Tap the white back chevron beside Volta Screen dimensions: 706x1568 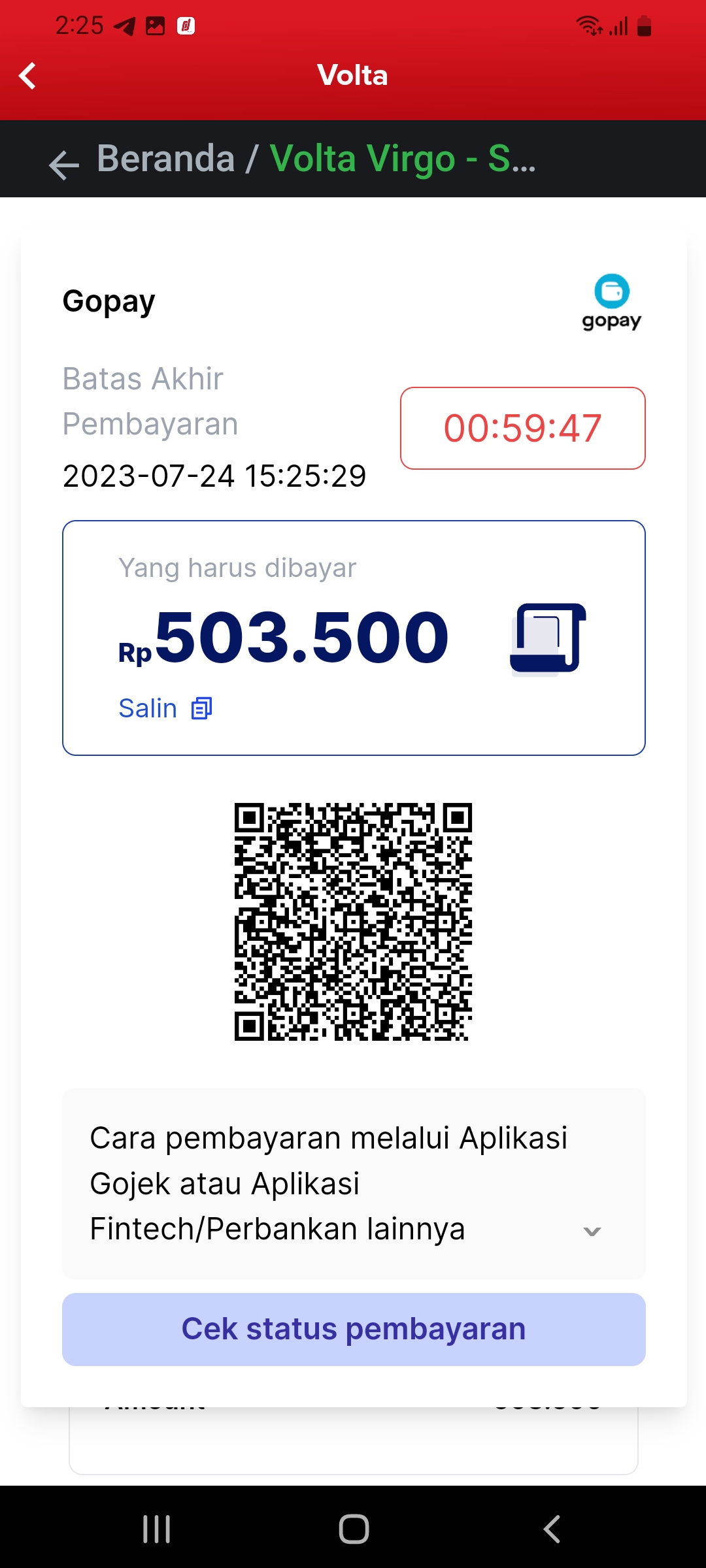pyautogui.click(x=27, y=76)
